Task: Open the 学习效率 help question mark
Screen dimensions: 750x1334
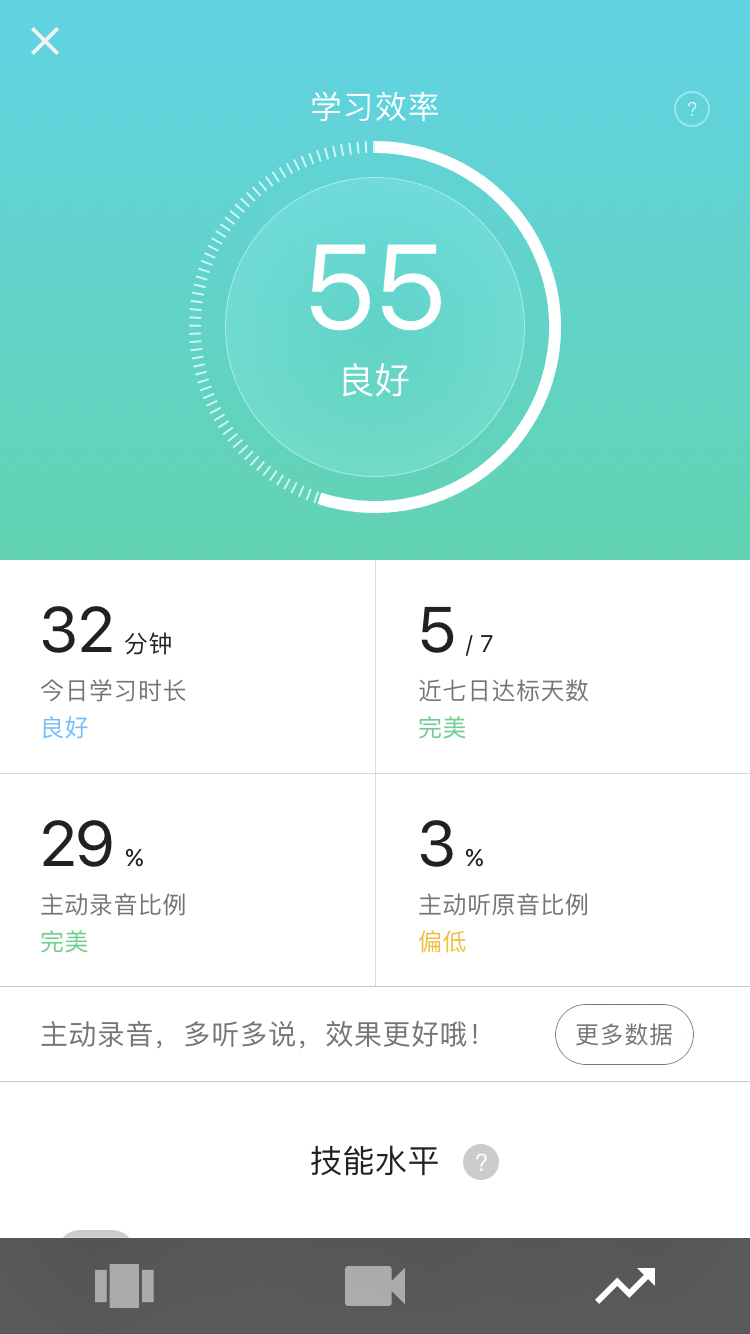Action: tap(691, 110)
